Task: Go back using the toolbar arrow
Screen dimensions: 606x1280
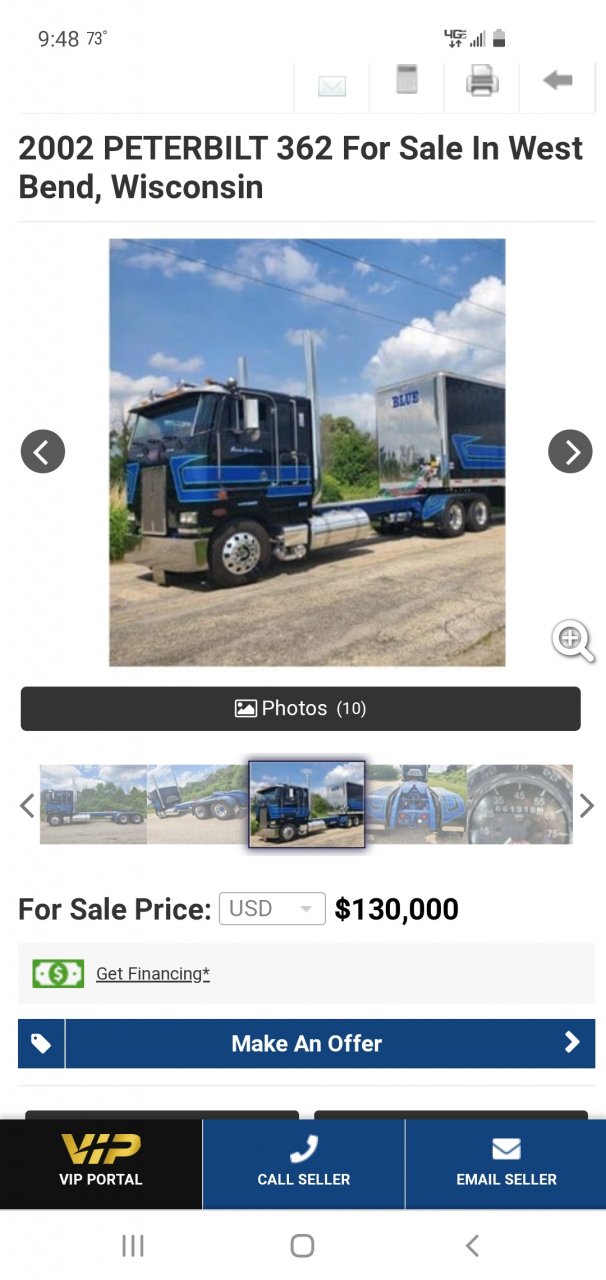Action: pos(557,80)
